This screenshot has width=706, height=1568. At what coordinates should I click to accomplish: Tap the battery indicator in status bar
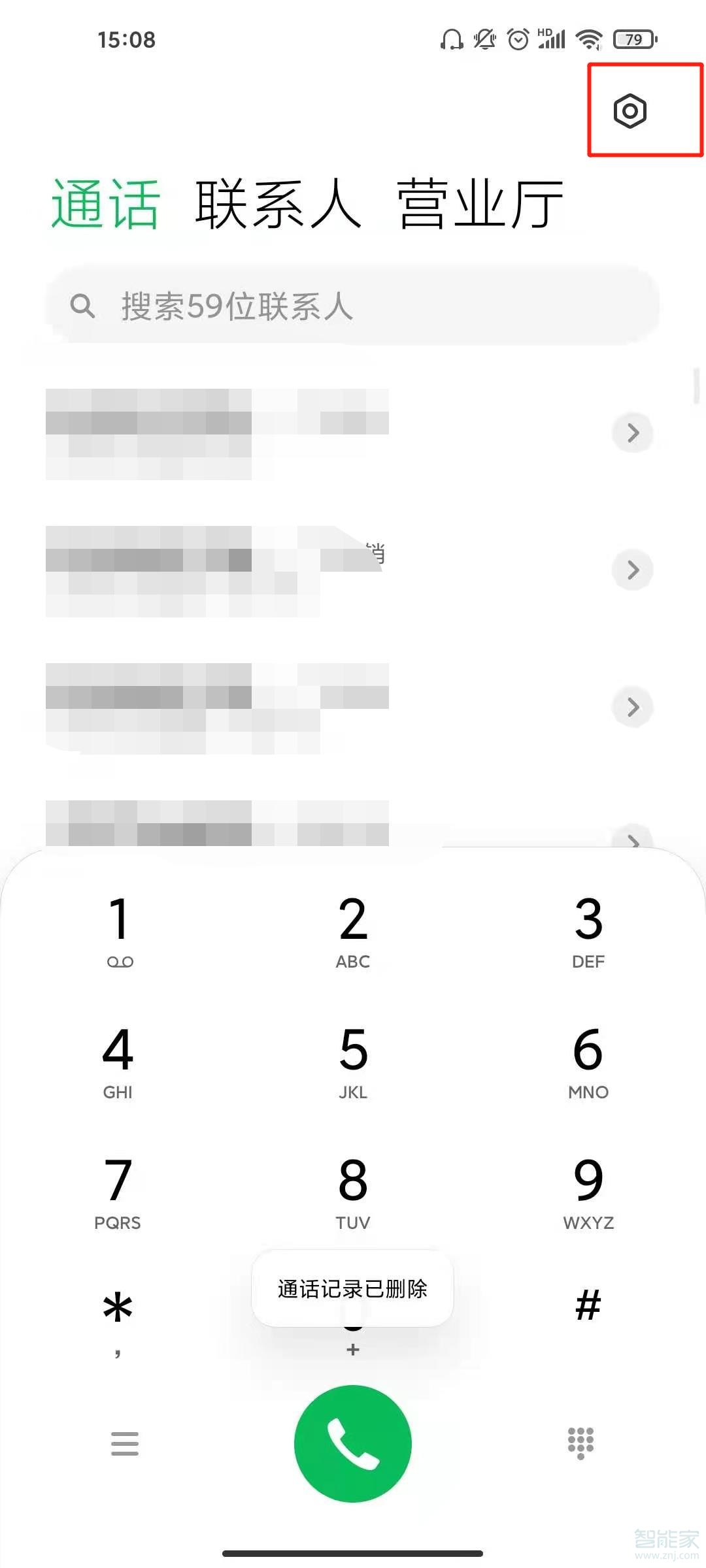click(x=631, y=39)
